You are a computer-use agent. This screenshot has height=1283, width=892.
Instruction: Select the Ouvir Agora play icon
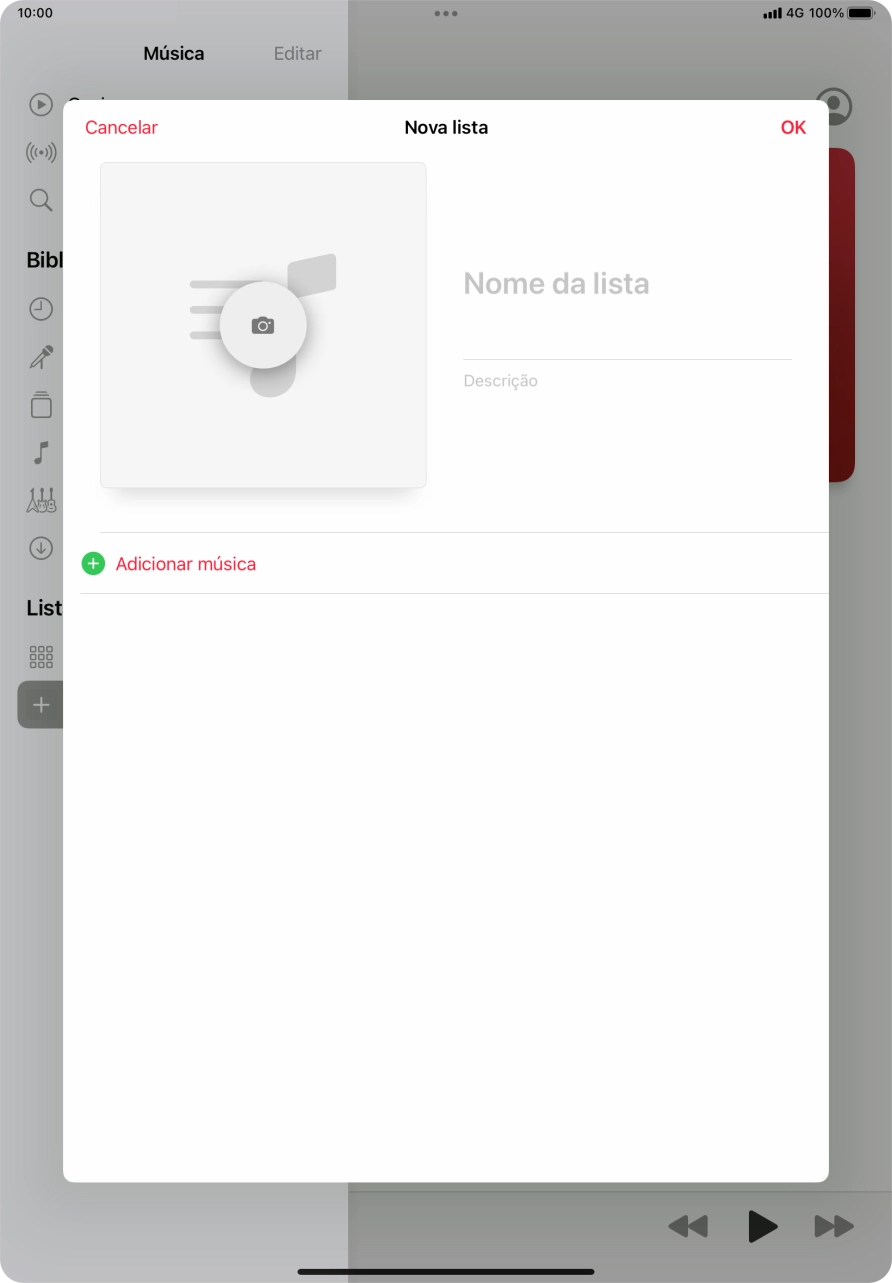(x=40, y=104)
